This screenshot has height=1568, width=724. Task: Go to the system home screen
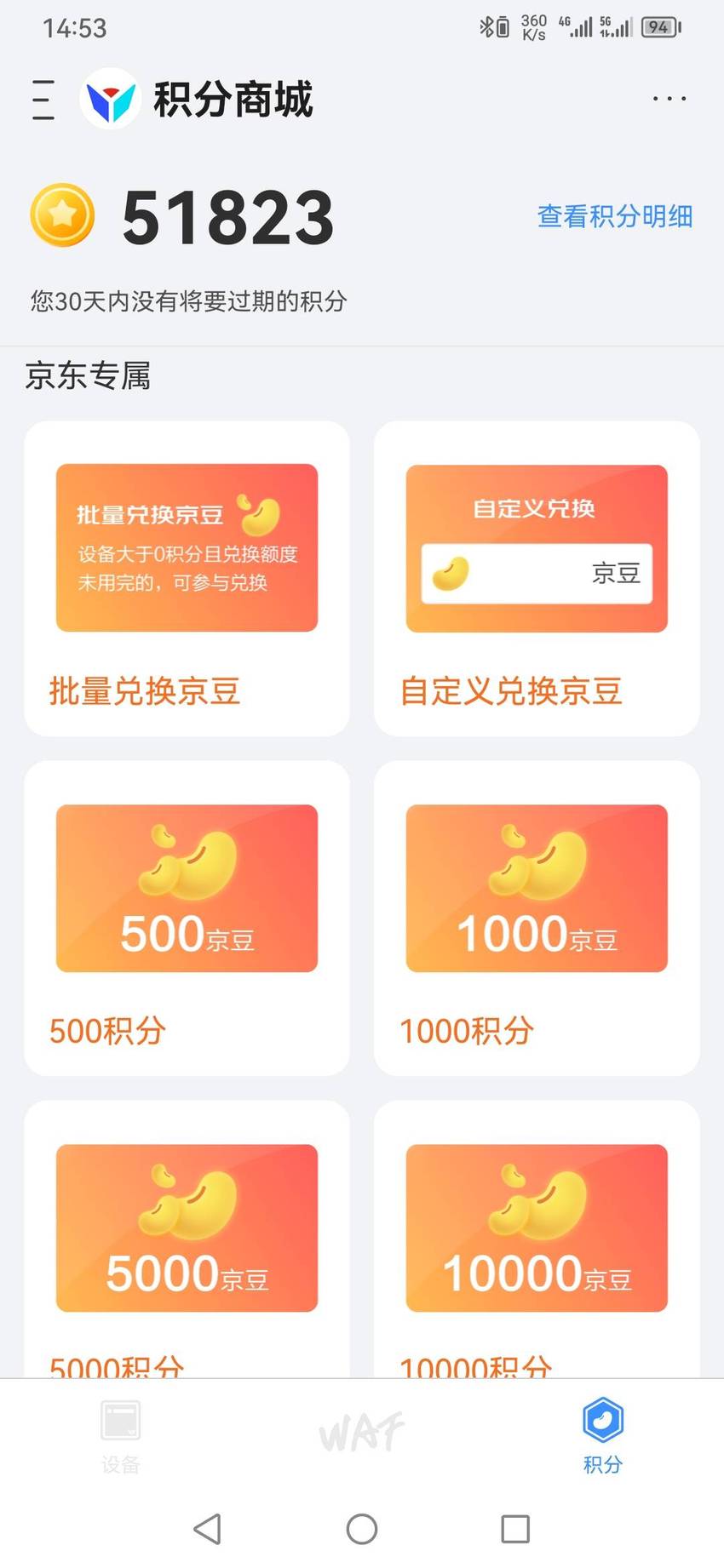362,1529
